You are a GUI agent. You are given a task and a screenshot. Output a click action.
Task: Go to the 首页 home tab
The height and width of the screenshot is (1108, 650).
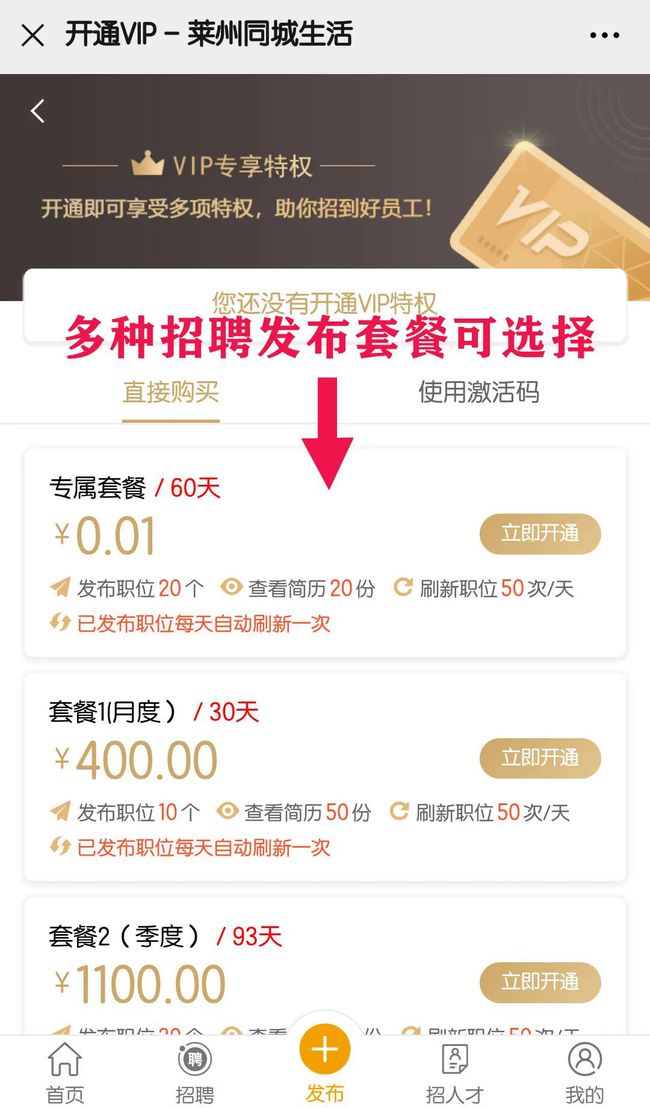65,1072
